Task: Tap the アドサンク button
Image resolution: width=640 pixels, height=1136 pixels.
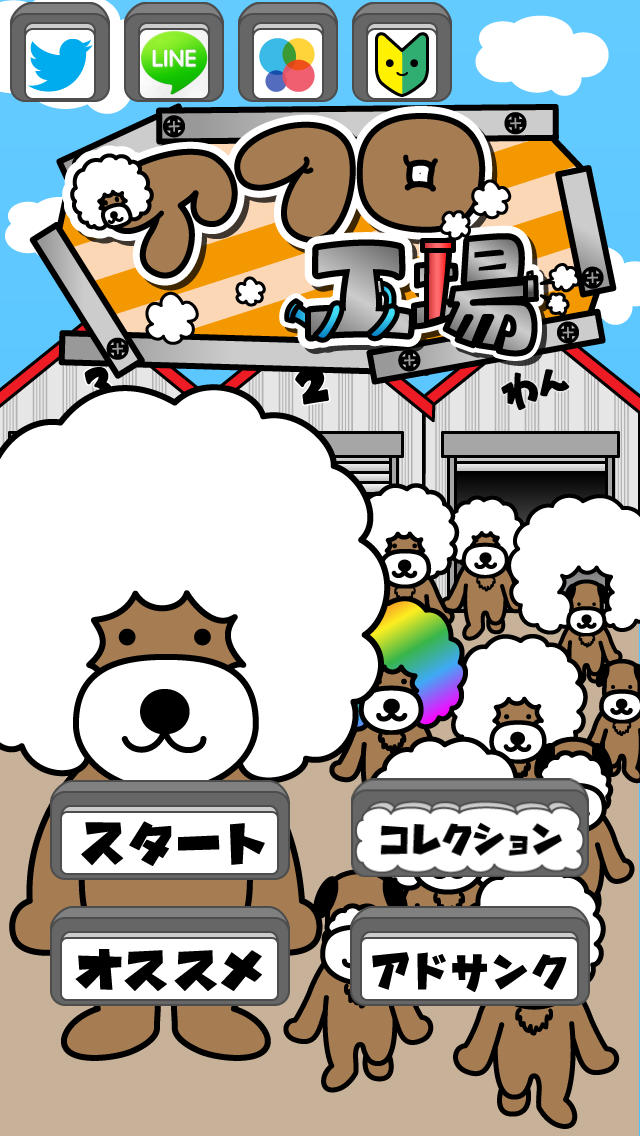Action: 470,968
